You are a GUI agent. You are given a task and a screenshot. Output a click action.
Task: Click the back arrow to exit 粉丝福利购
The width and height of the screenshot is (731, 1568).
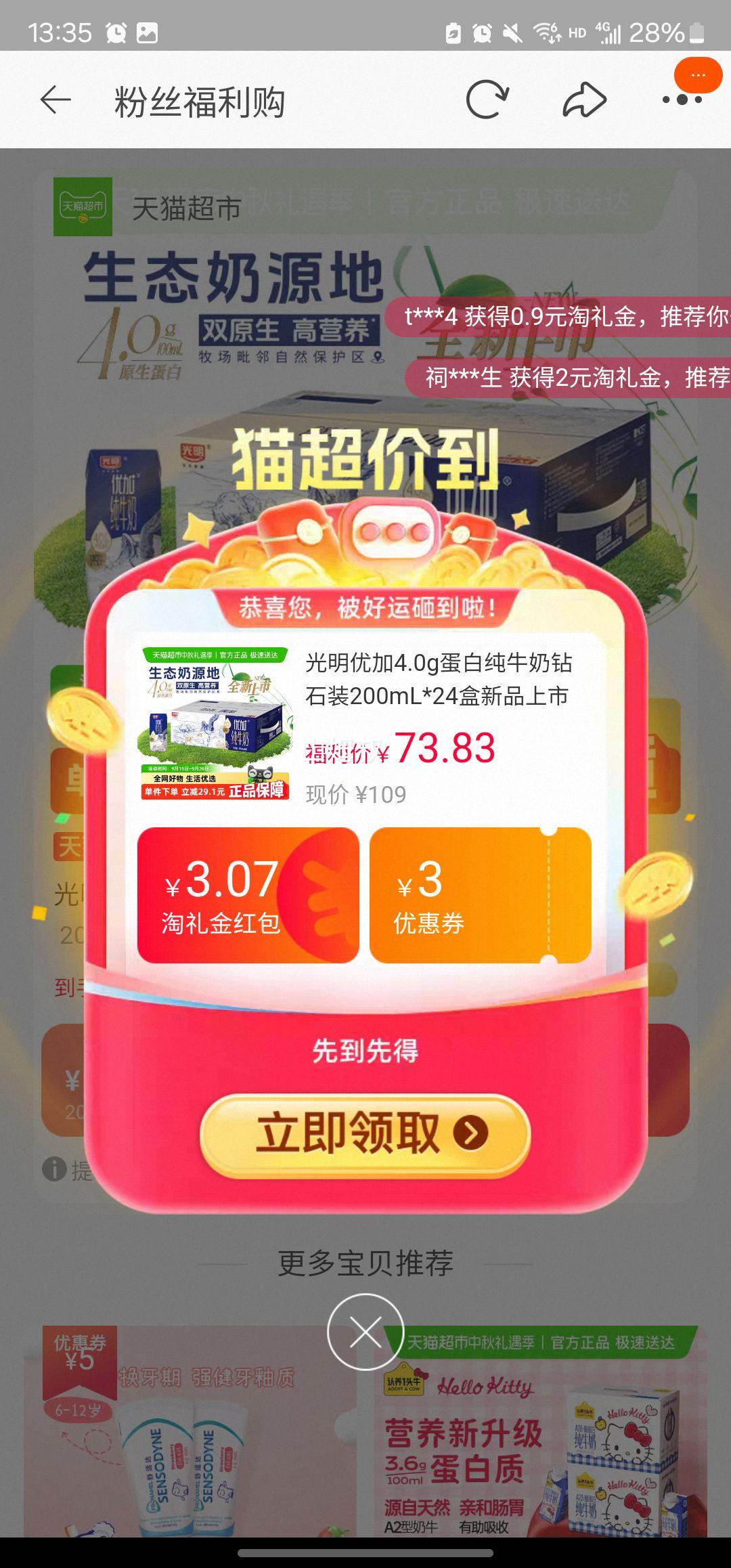pos(54,99)
